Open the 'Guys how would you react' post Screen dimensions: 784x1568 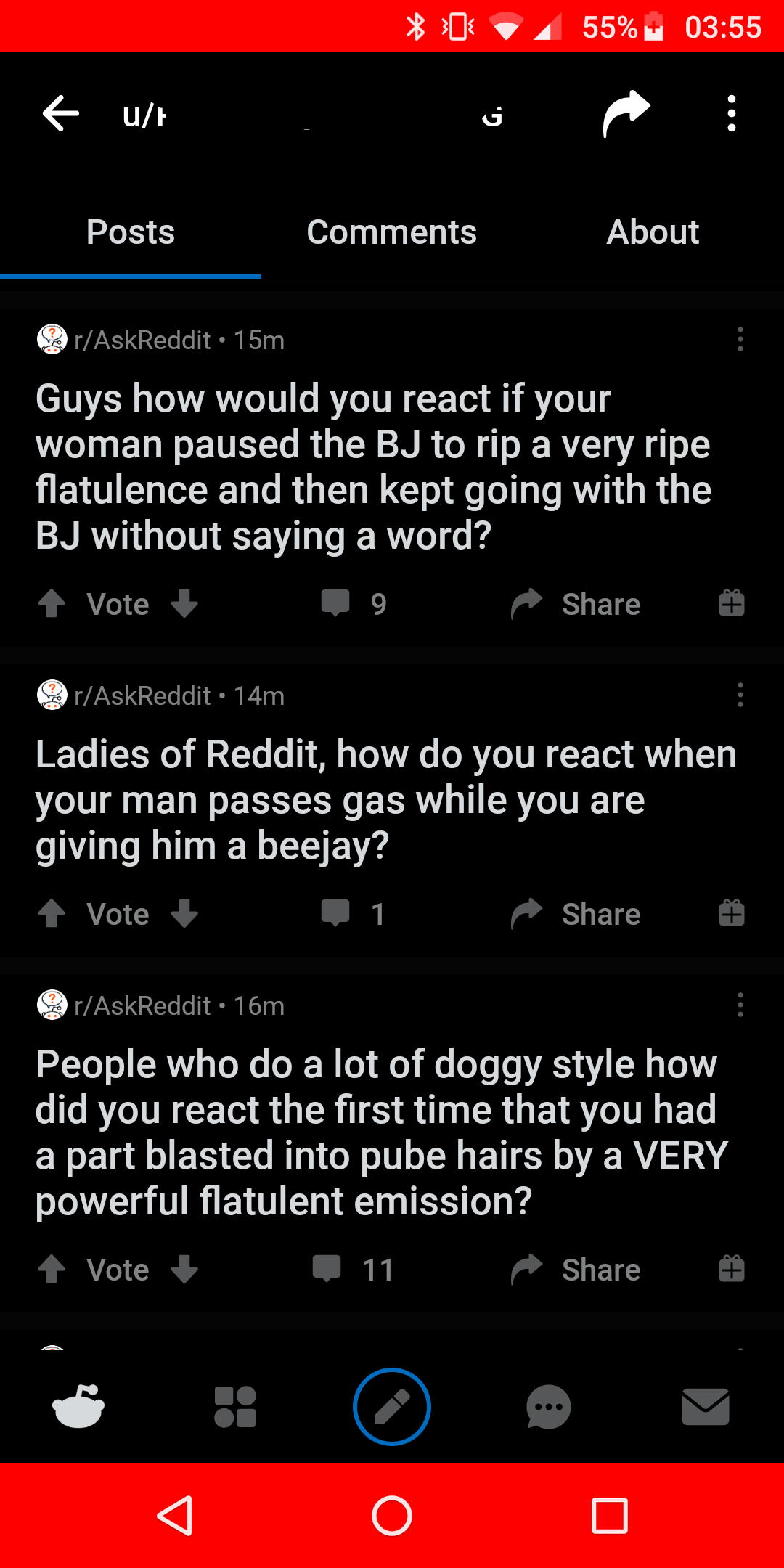tap(373, 467)
